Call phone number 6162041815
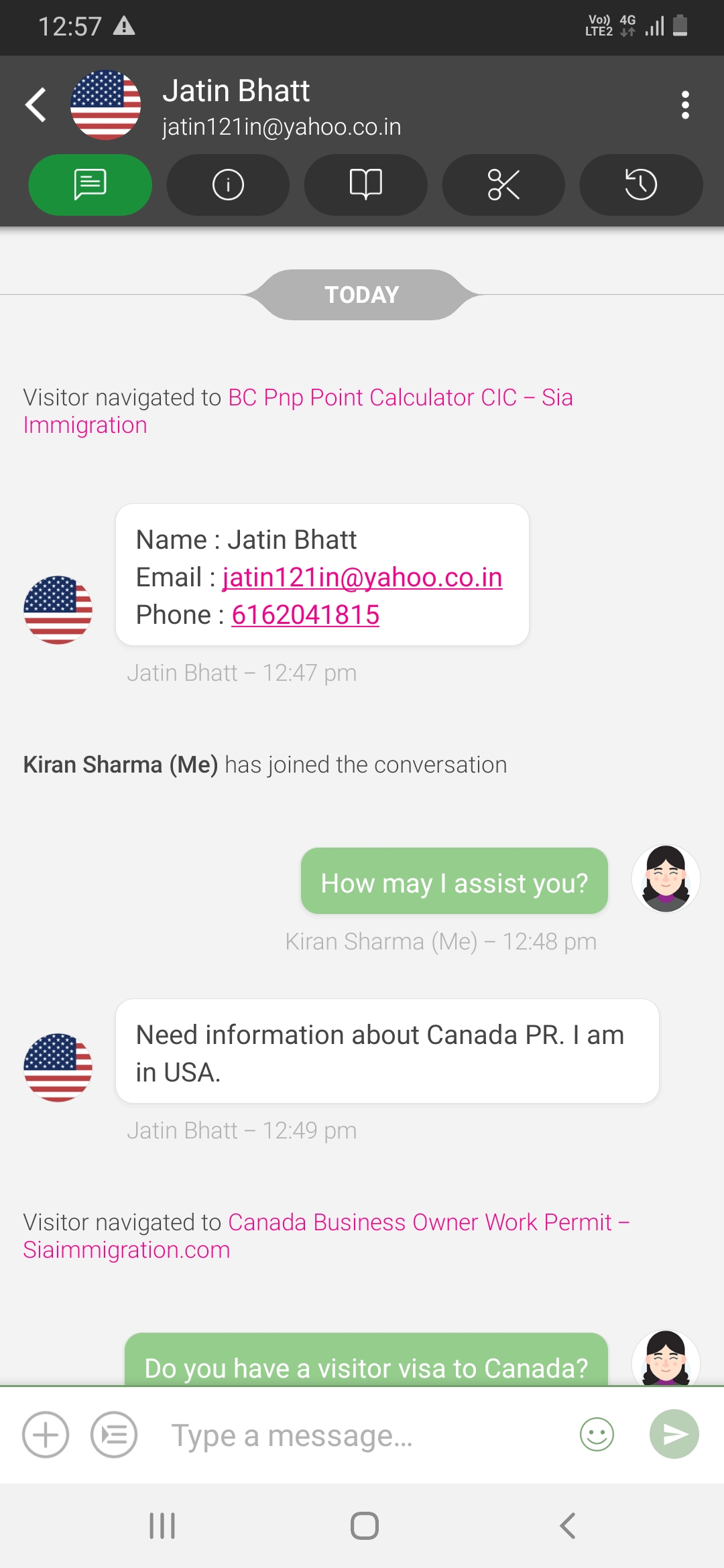This screenshot has width=724, height=1568. coord(305,614)
